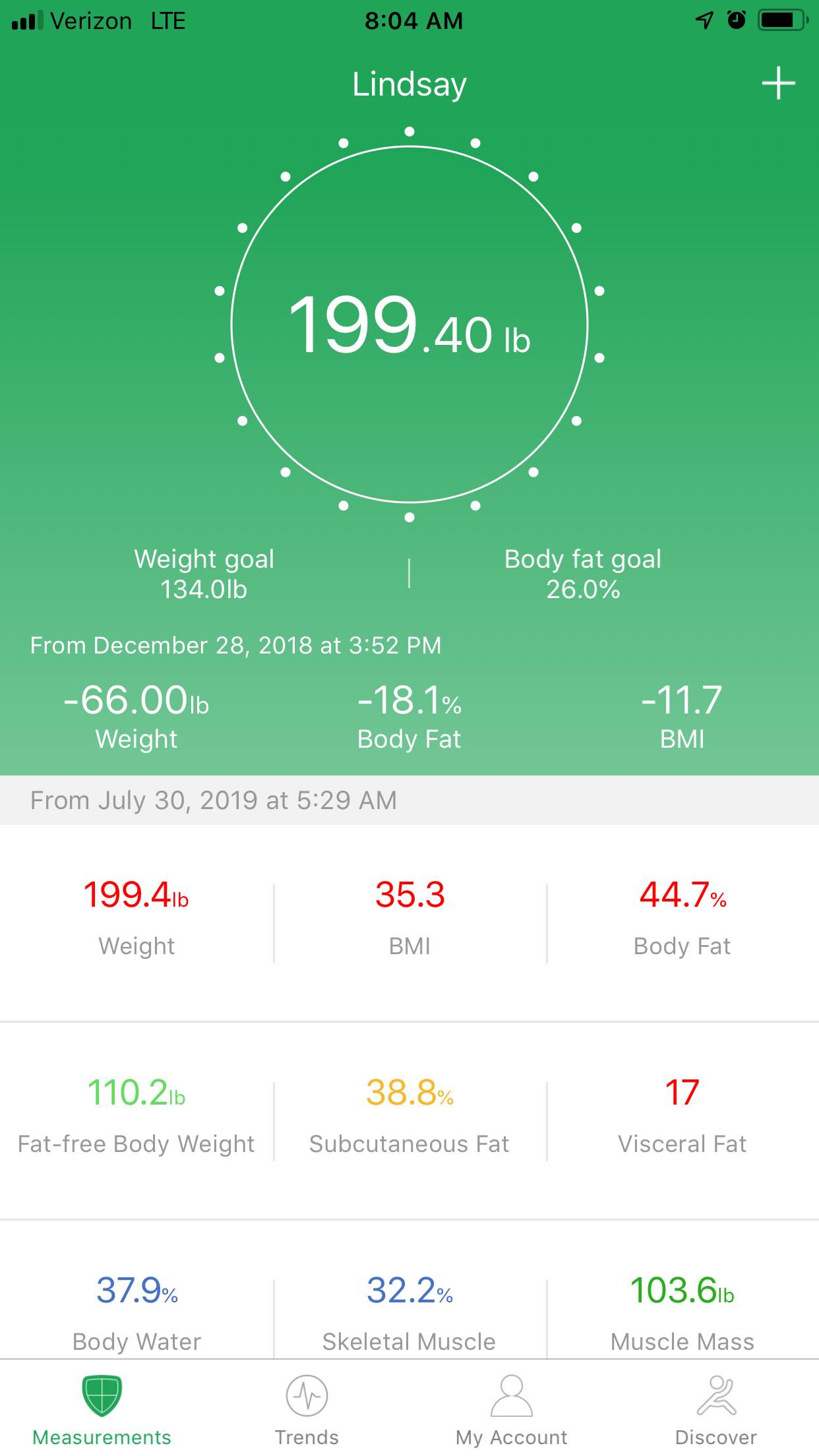
Task: Tap the Weight goal 134.0lb
Action: coord(204,574)
